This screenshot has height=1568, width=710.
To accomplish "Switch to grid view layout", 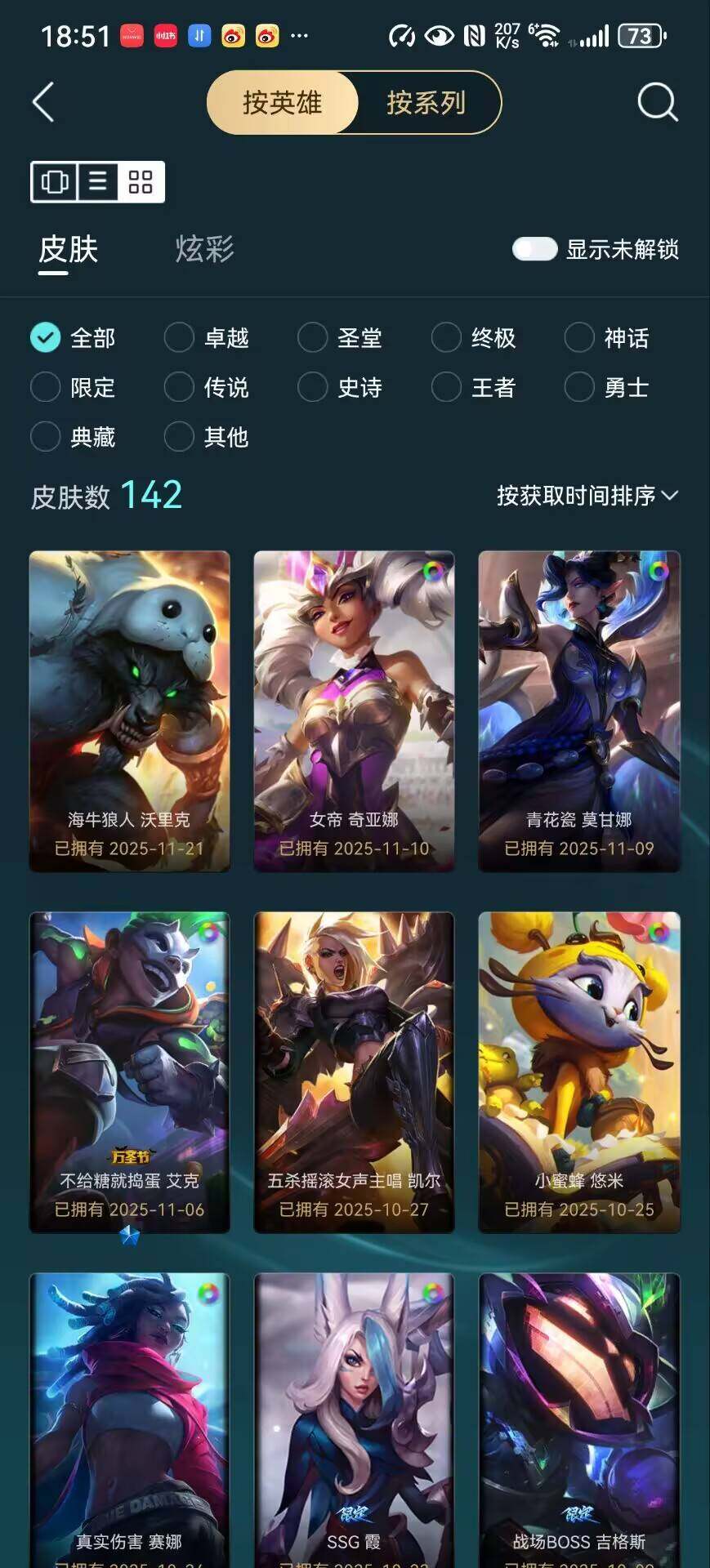I will click(x=141, y=181).
